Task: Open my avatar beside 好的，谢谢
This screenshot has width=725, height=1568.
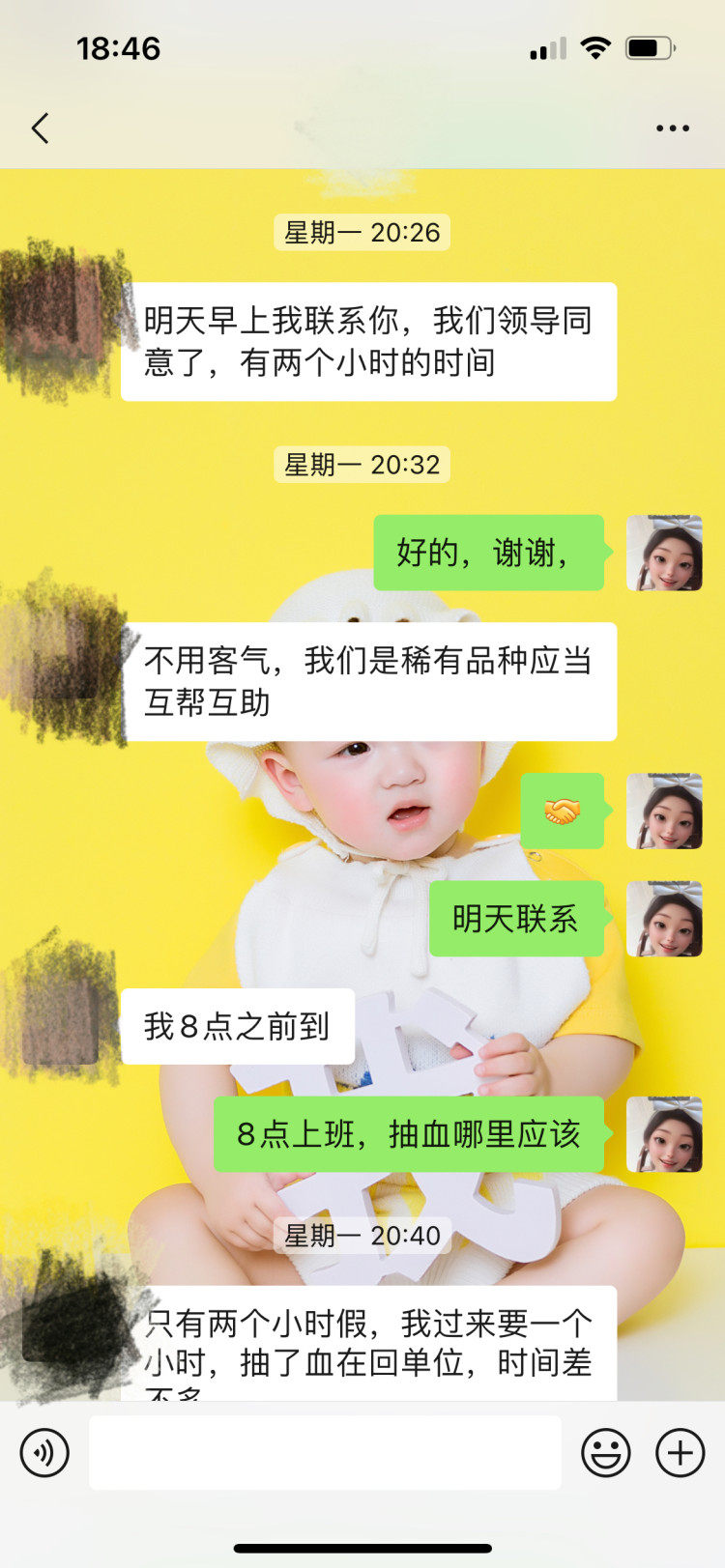Action: tap(664, 553)
